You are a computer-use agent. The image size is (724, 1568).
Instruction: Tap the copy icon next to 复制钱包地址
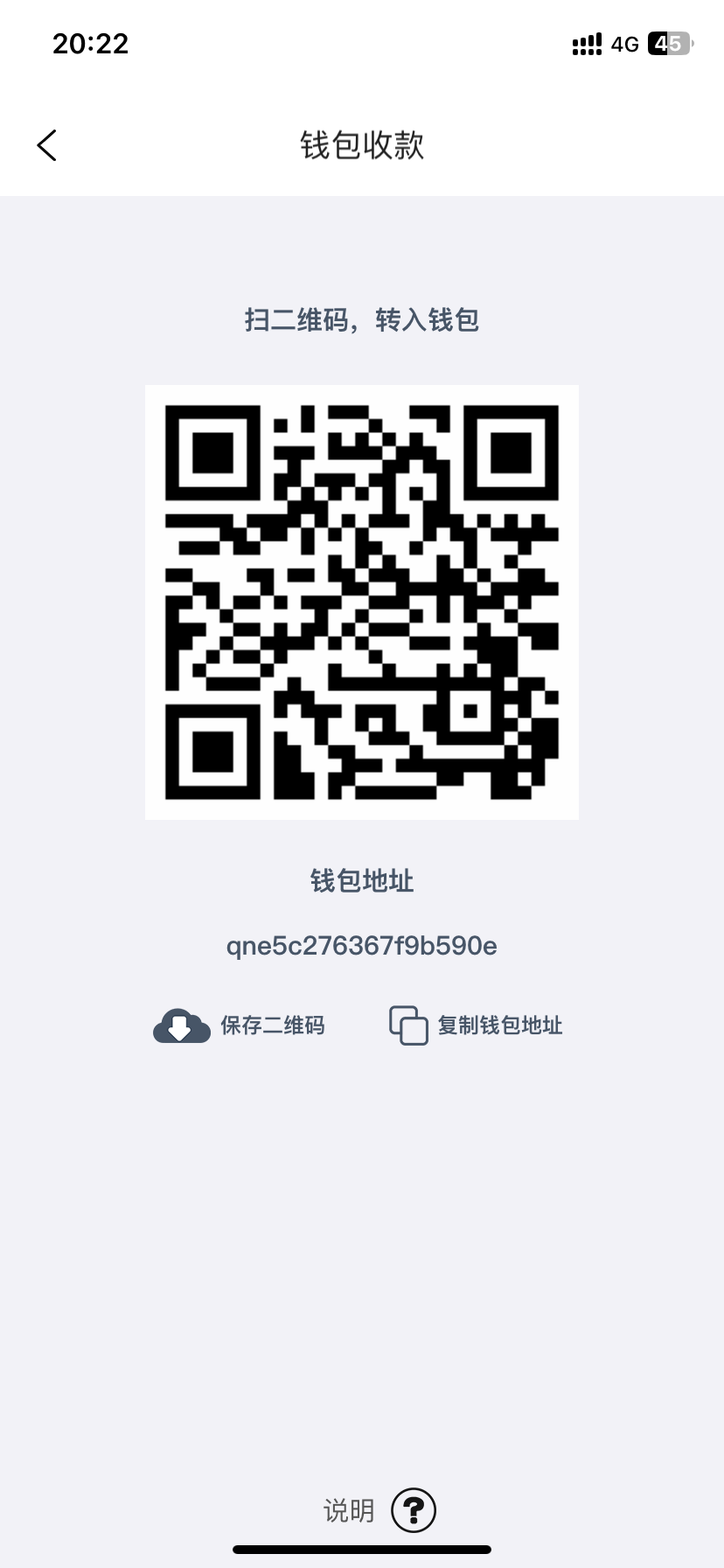407,1025
